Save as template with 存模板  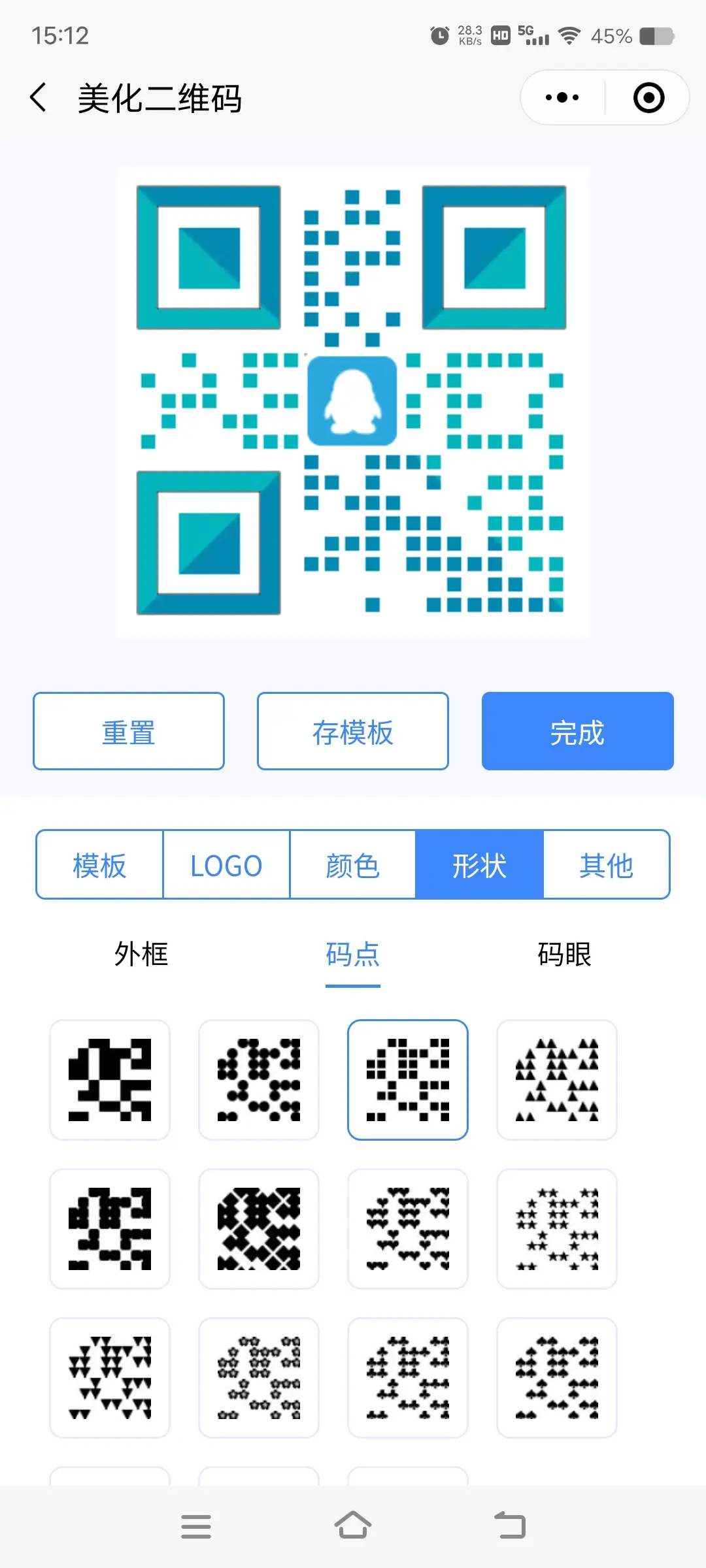click(x=353, y=731)
